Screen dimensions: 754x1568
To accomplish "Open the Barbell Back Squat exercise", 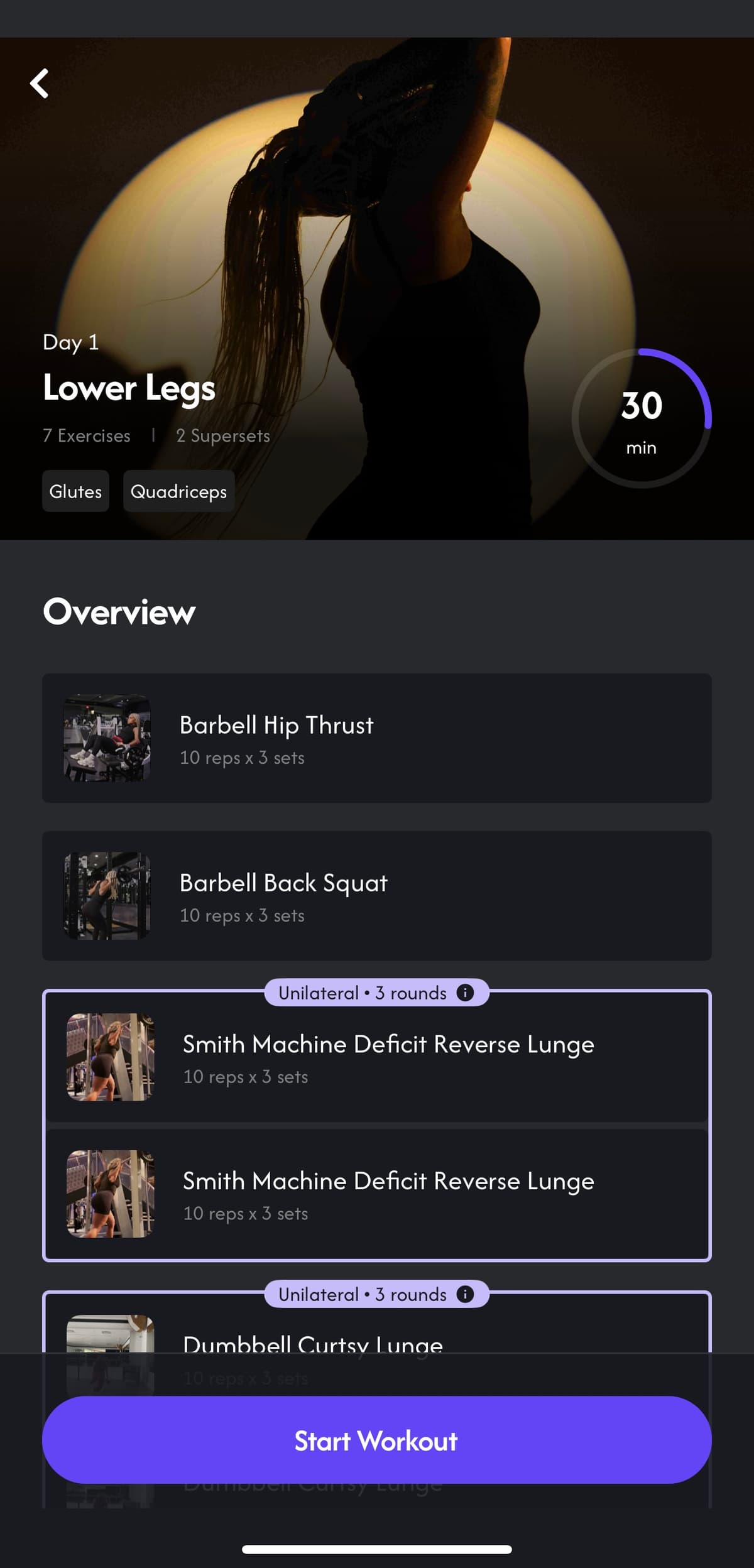I will point(376,896).
